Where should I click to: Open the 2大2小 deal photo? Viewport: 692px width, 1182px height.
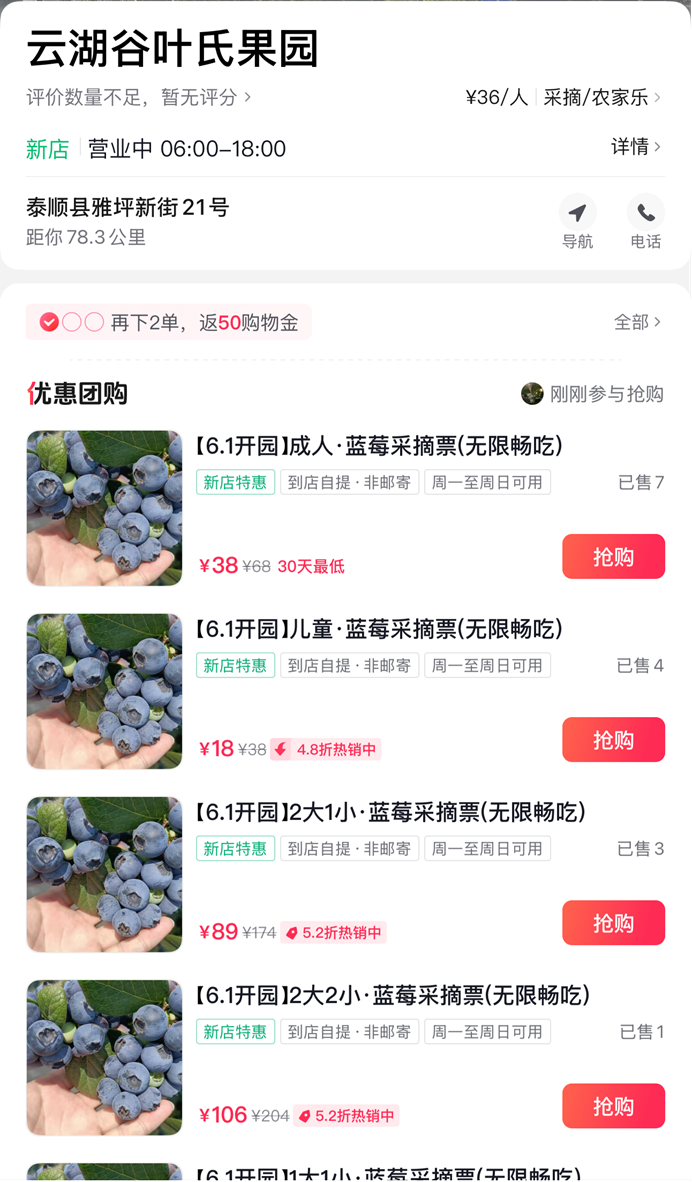105,1058
